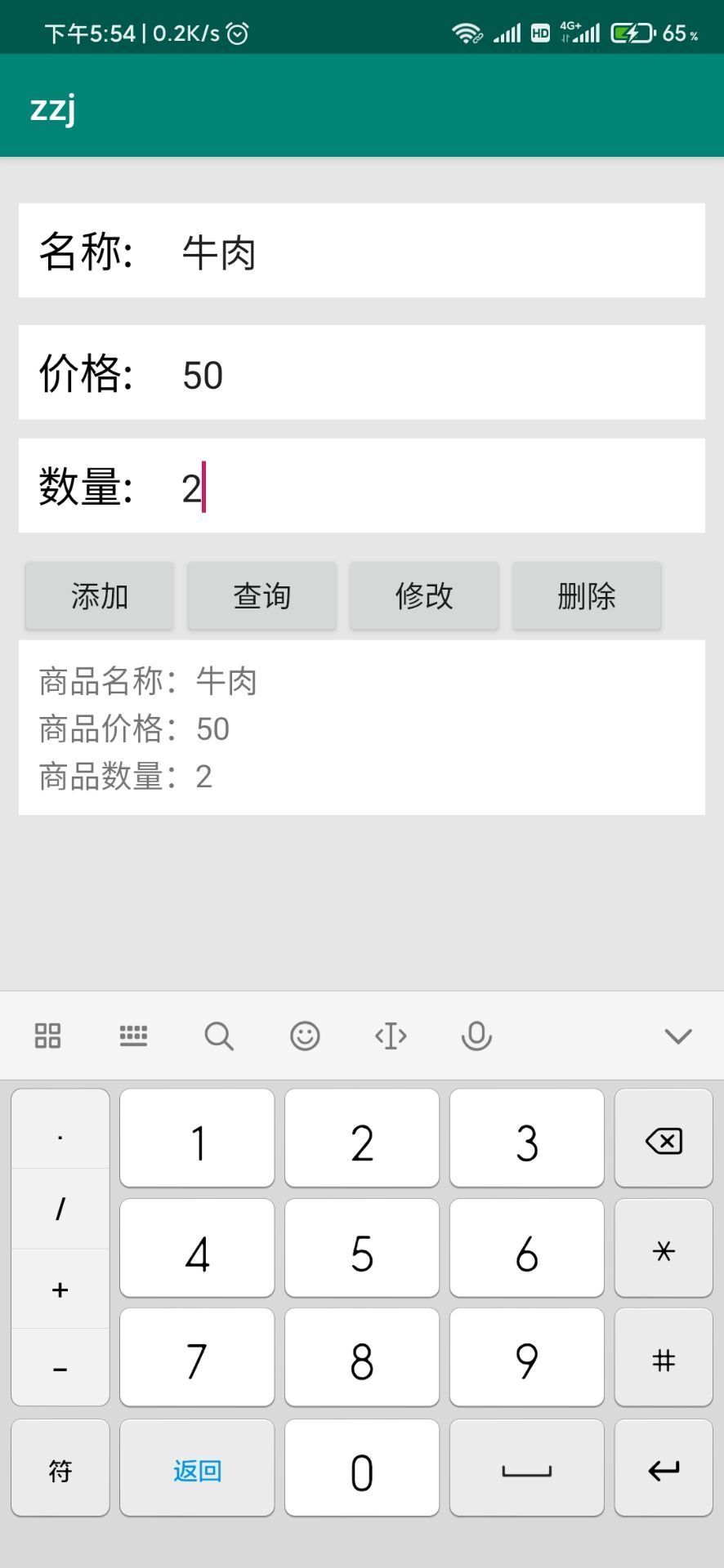724x1568 pixels.
Task: Open the keyboard emoji panel
Action: click(305, 1036)
